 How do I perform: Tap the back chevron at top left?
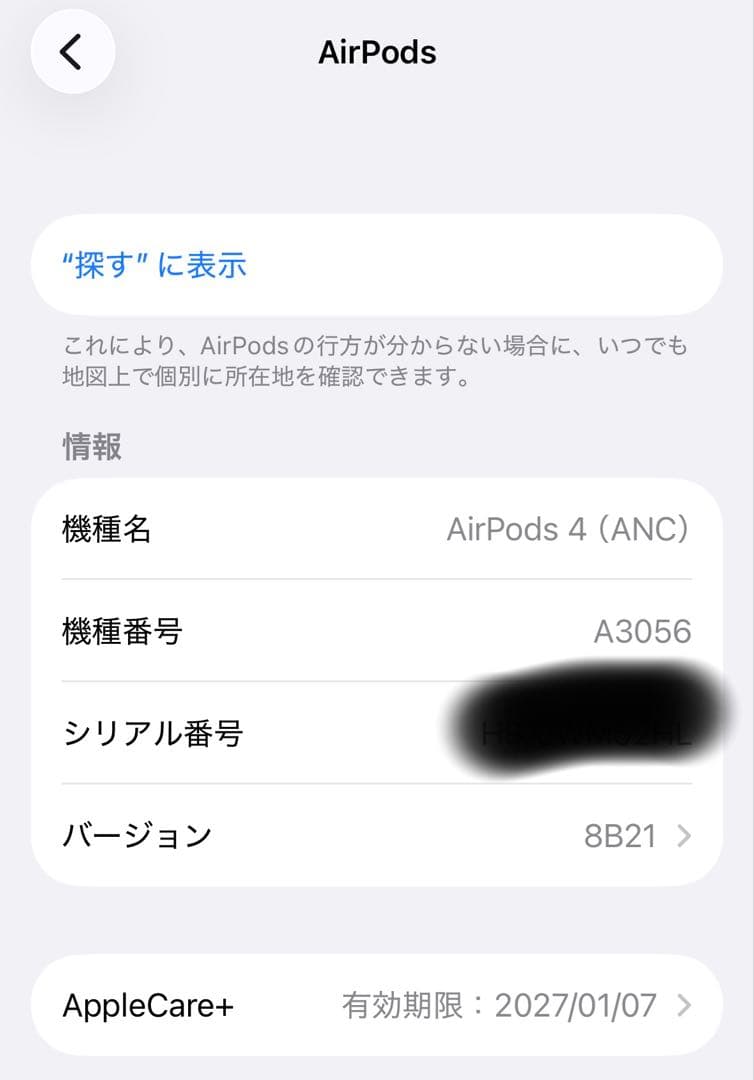click(69, 52)
